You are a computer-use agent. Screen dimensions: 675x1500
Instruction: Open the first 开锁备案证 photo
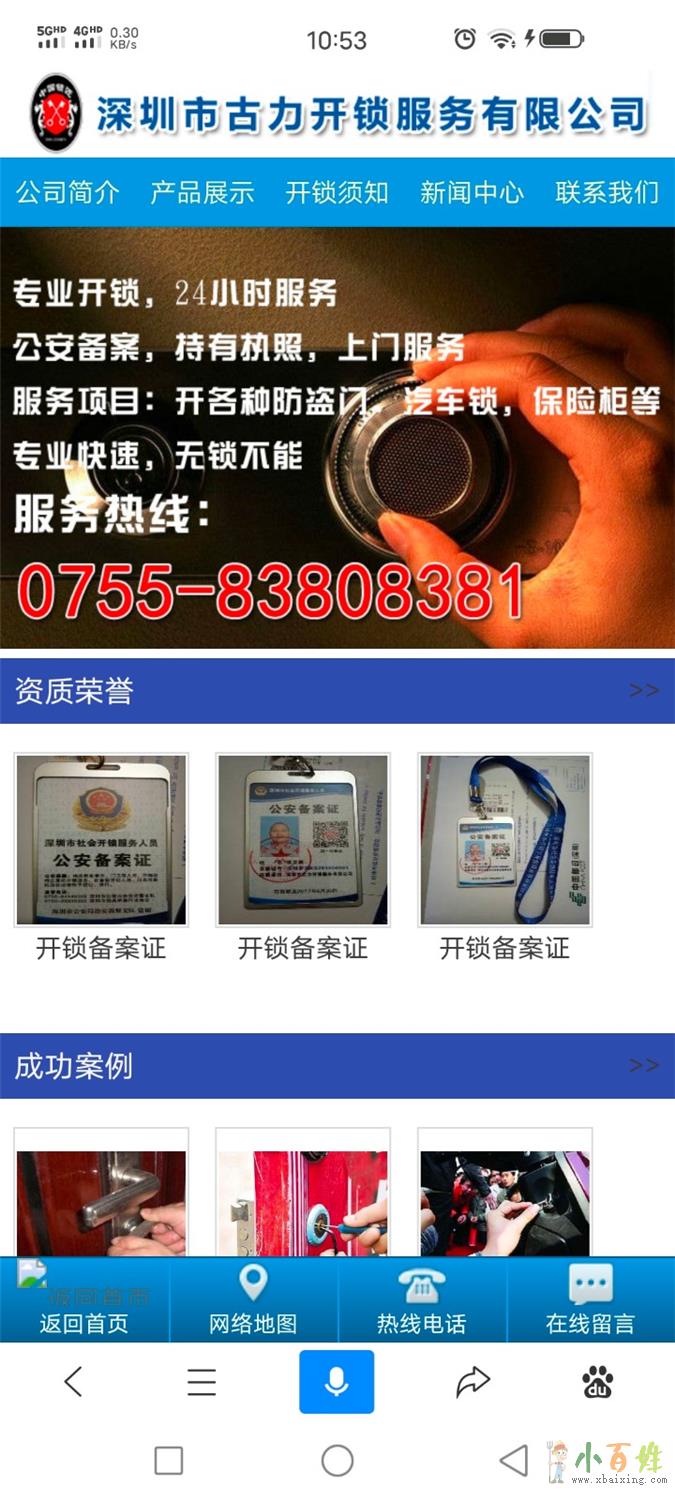click(x=101, y=840)
